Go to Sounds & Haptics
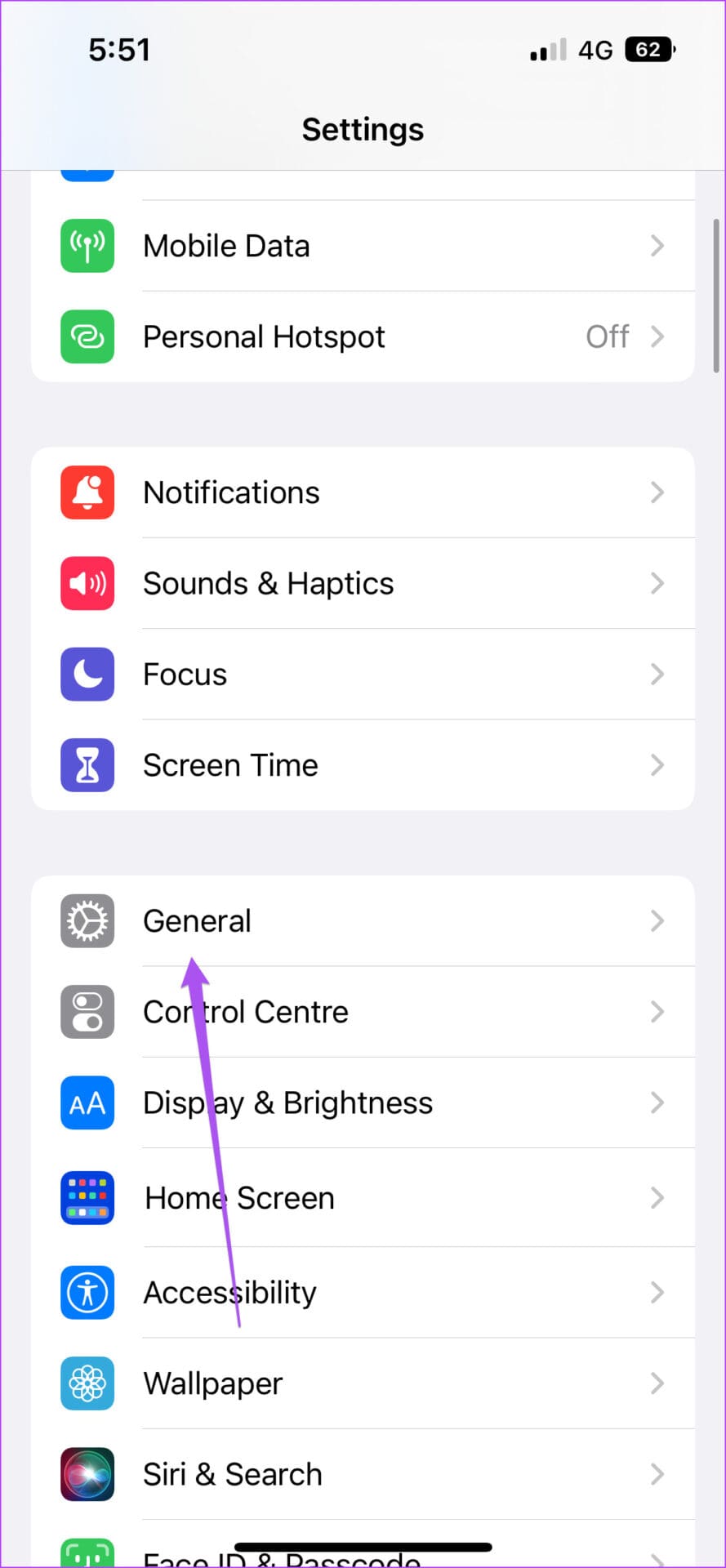Screen dimensions: 726x1568 [363, 583]
